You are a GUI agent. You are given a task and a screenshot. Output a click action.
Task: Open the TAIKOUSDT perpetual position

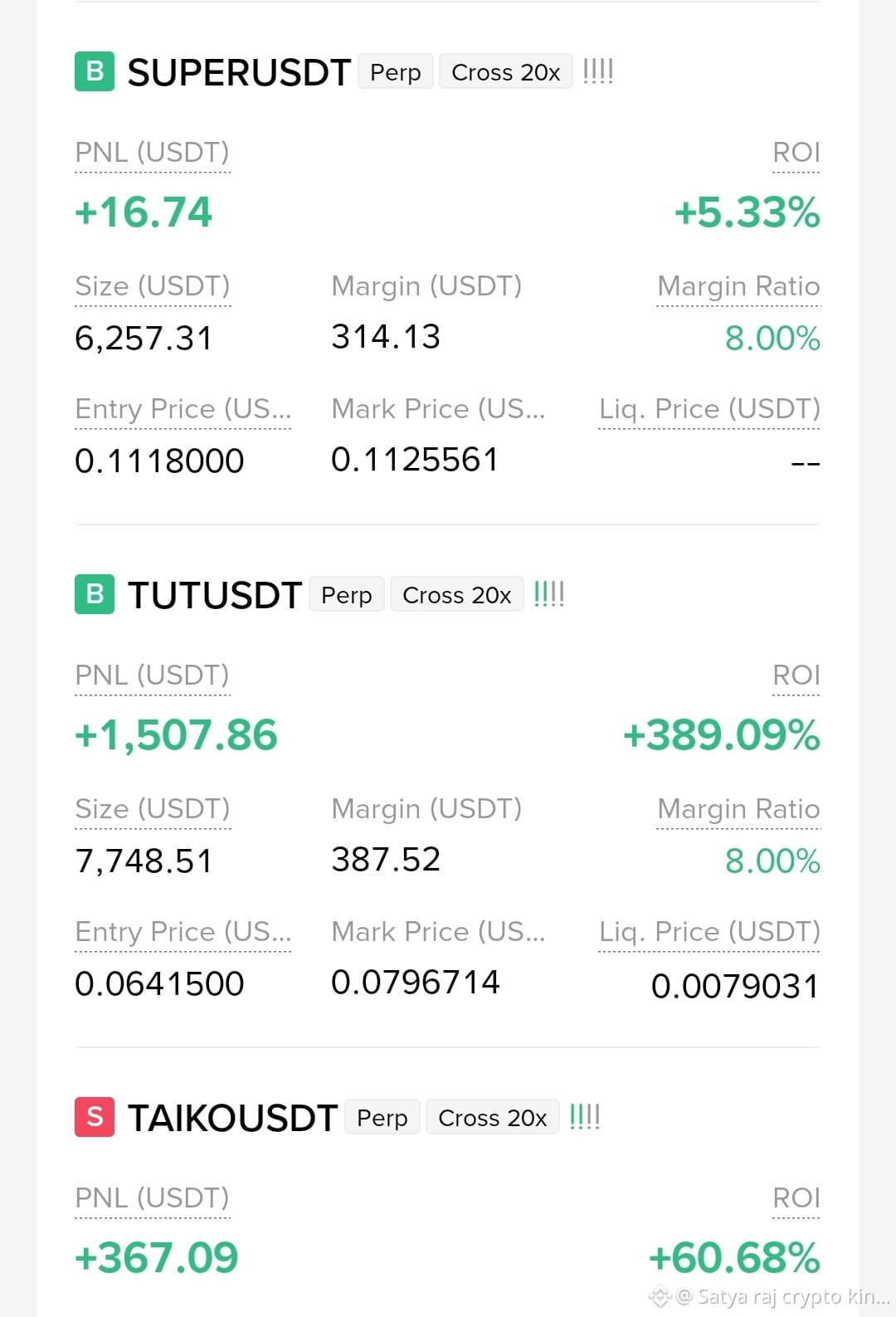tap(232, 1118)
